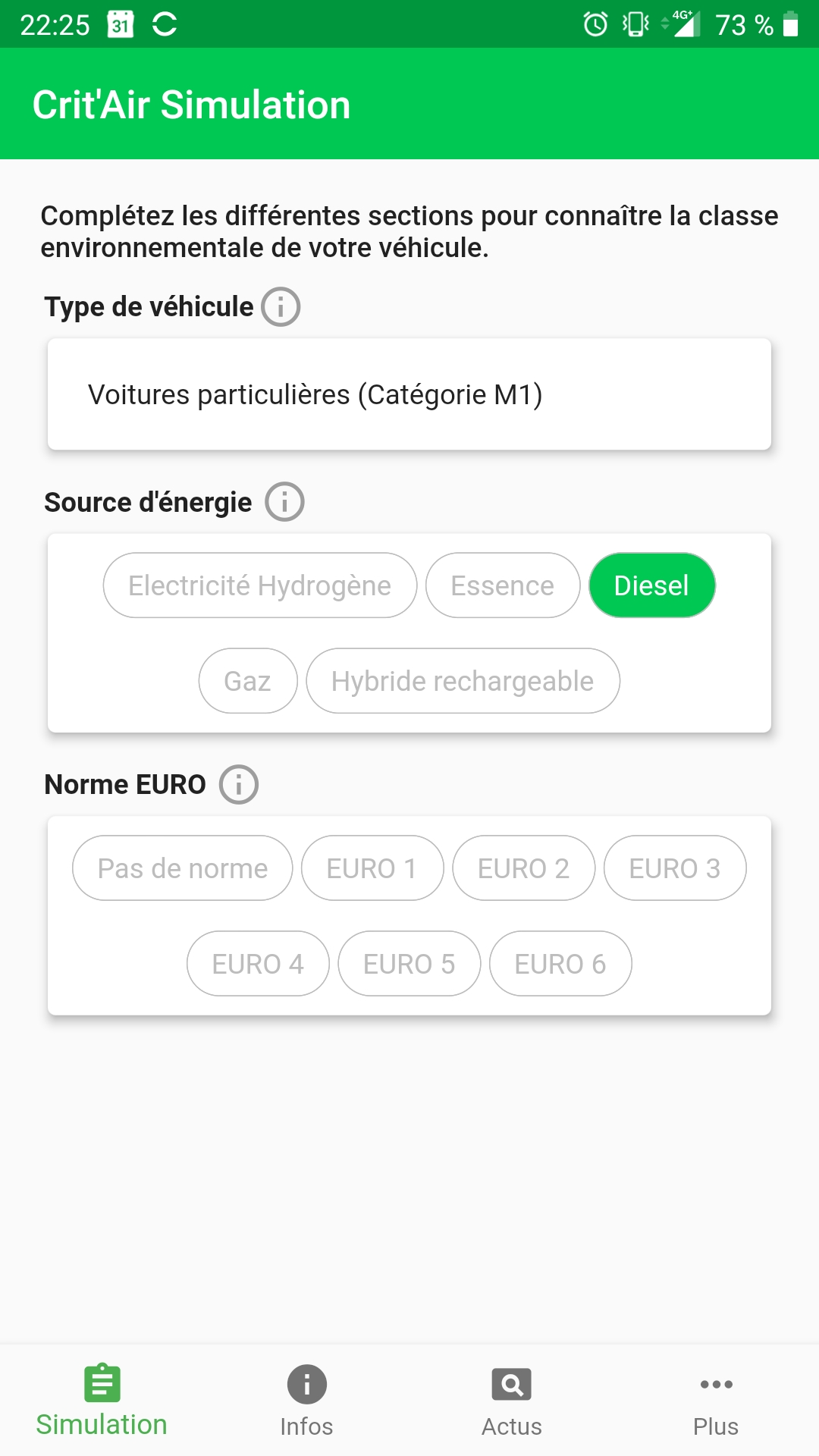Tap info icon beside Source d'énergie

[284, 502]
